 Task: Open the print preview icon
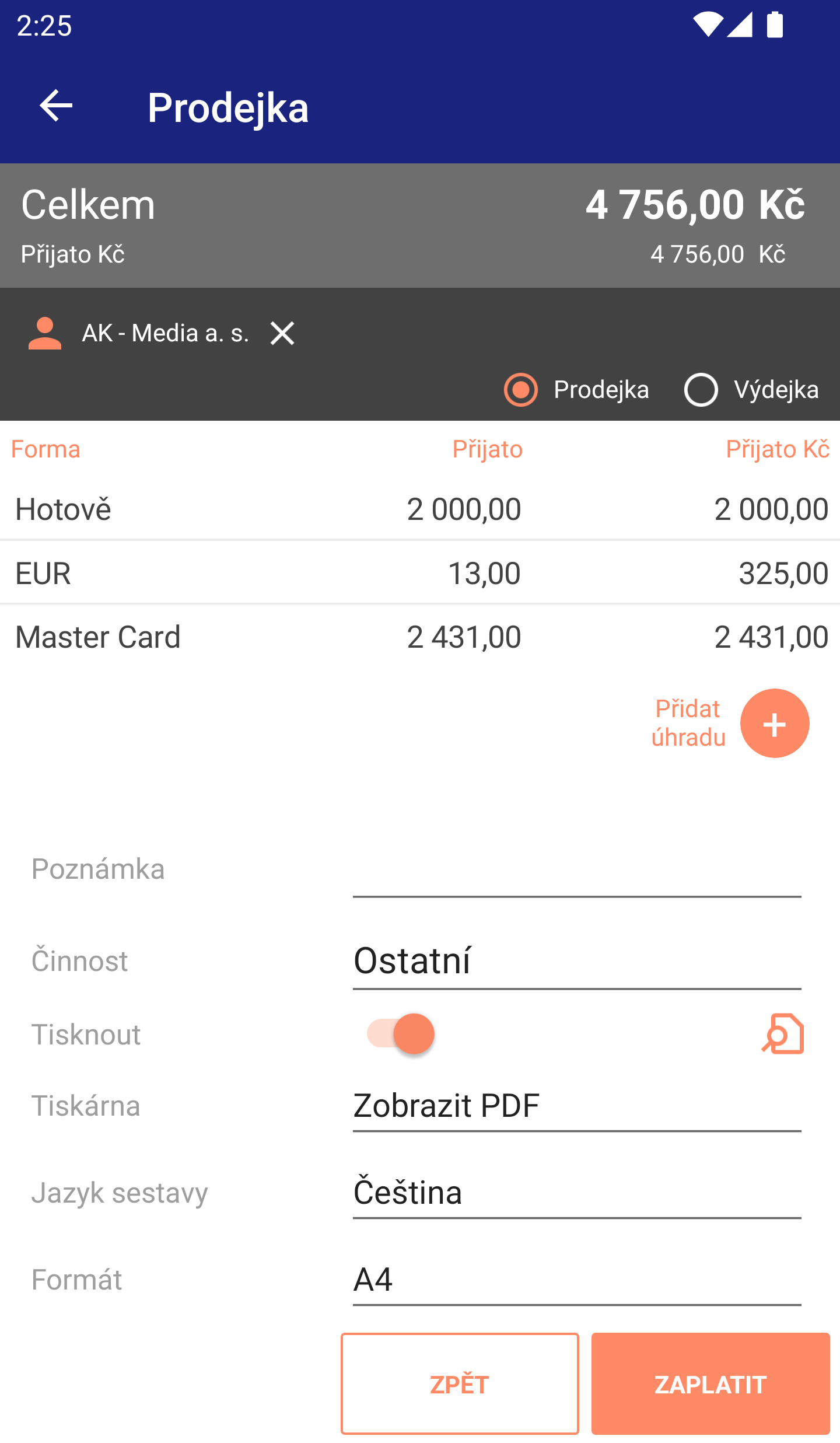coord(783,1034)
